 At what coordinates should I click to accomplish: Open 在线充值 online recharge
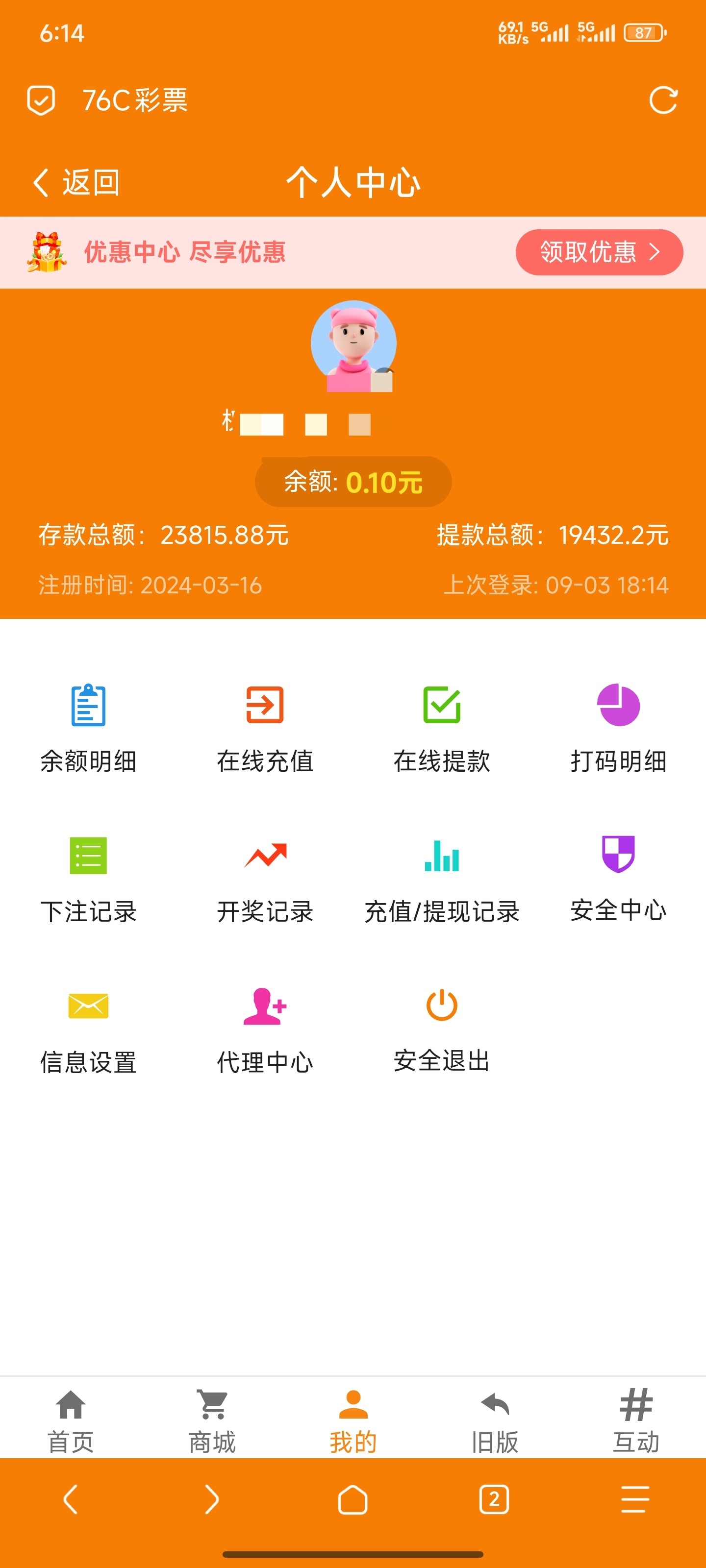click(x=265, y=727)
